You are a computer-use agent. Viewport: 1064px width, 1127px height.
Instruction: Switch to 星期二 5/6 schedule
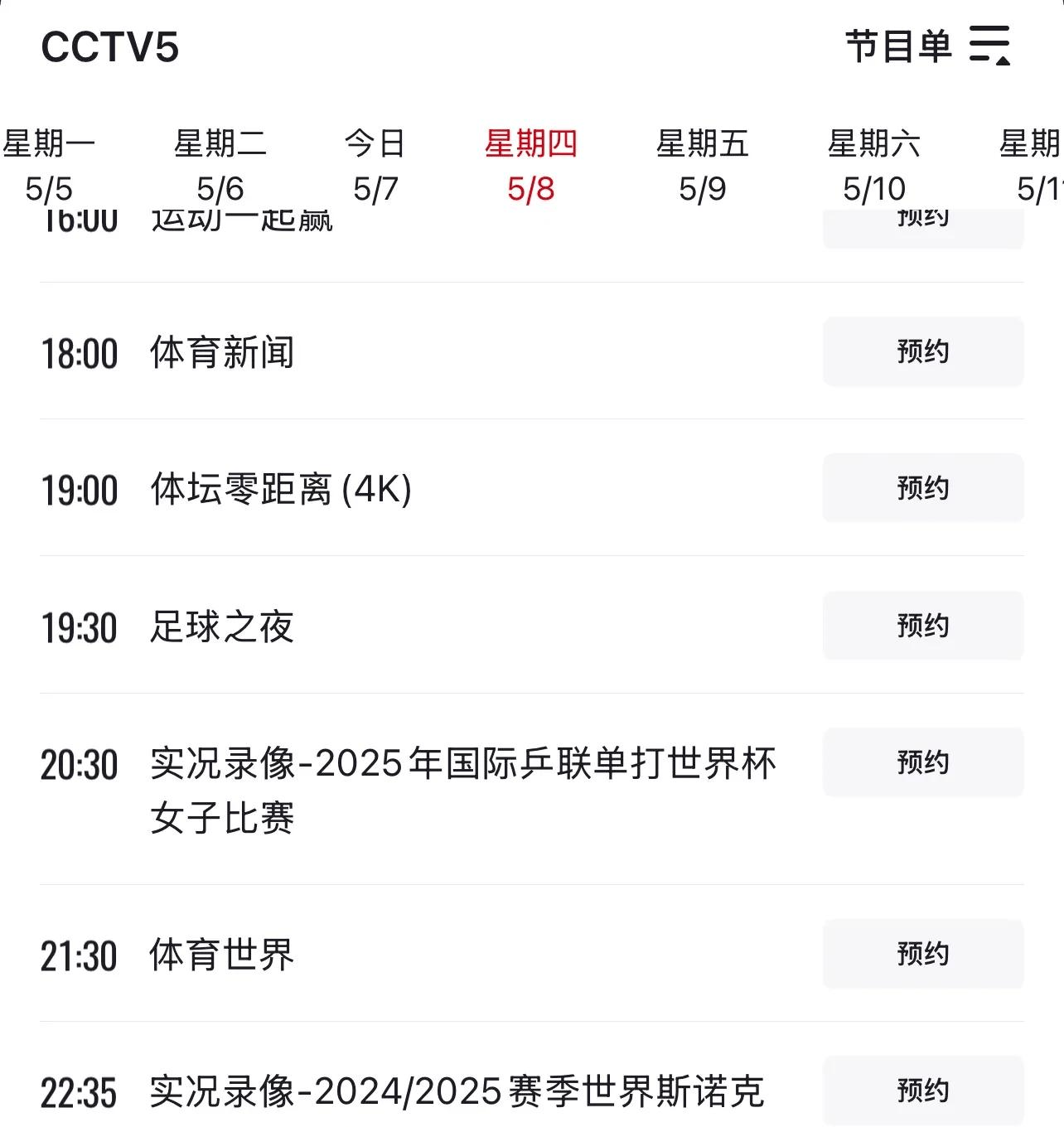click(220, 166)
